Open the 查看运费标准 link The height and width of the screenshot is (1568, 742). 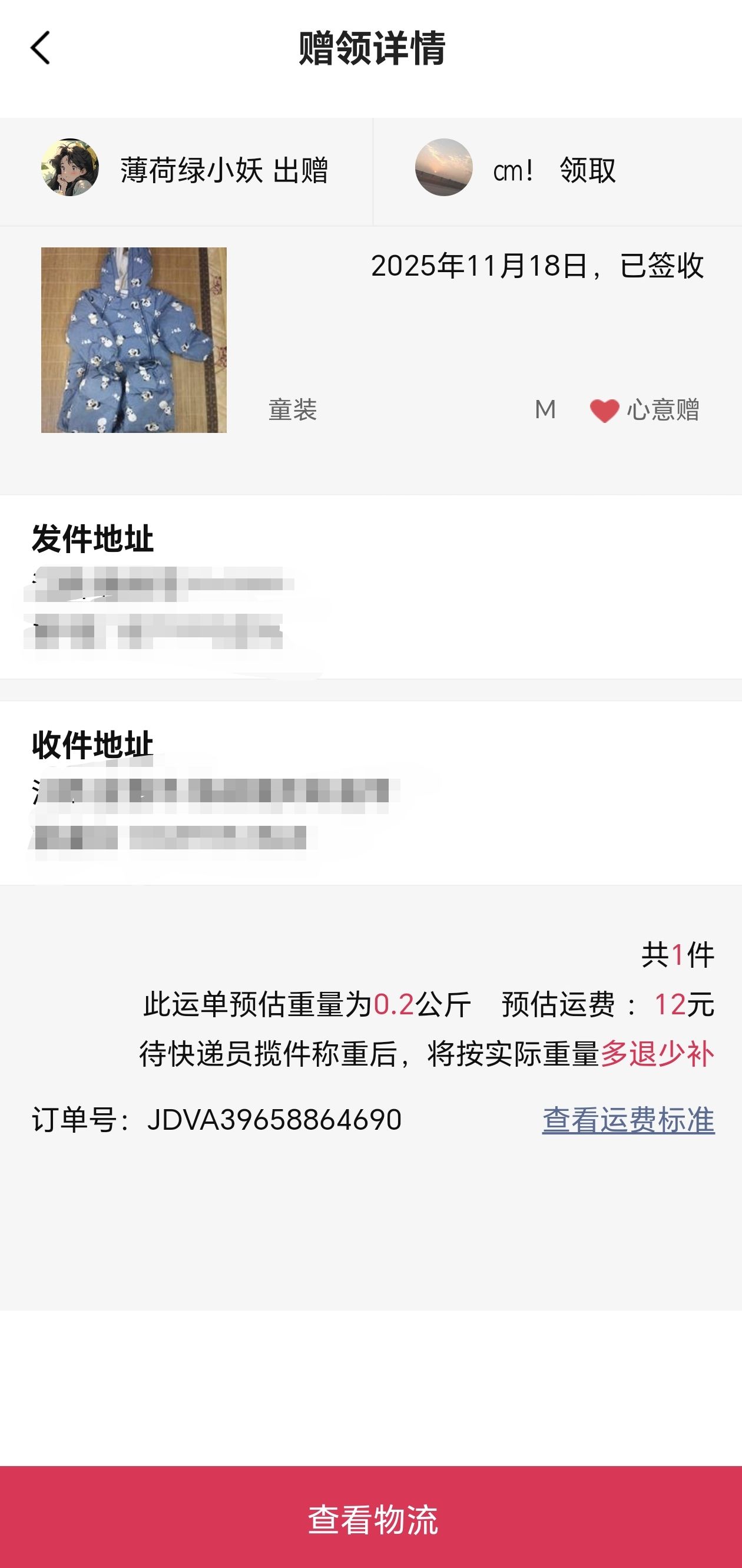(628, 1119)
